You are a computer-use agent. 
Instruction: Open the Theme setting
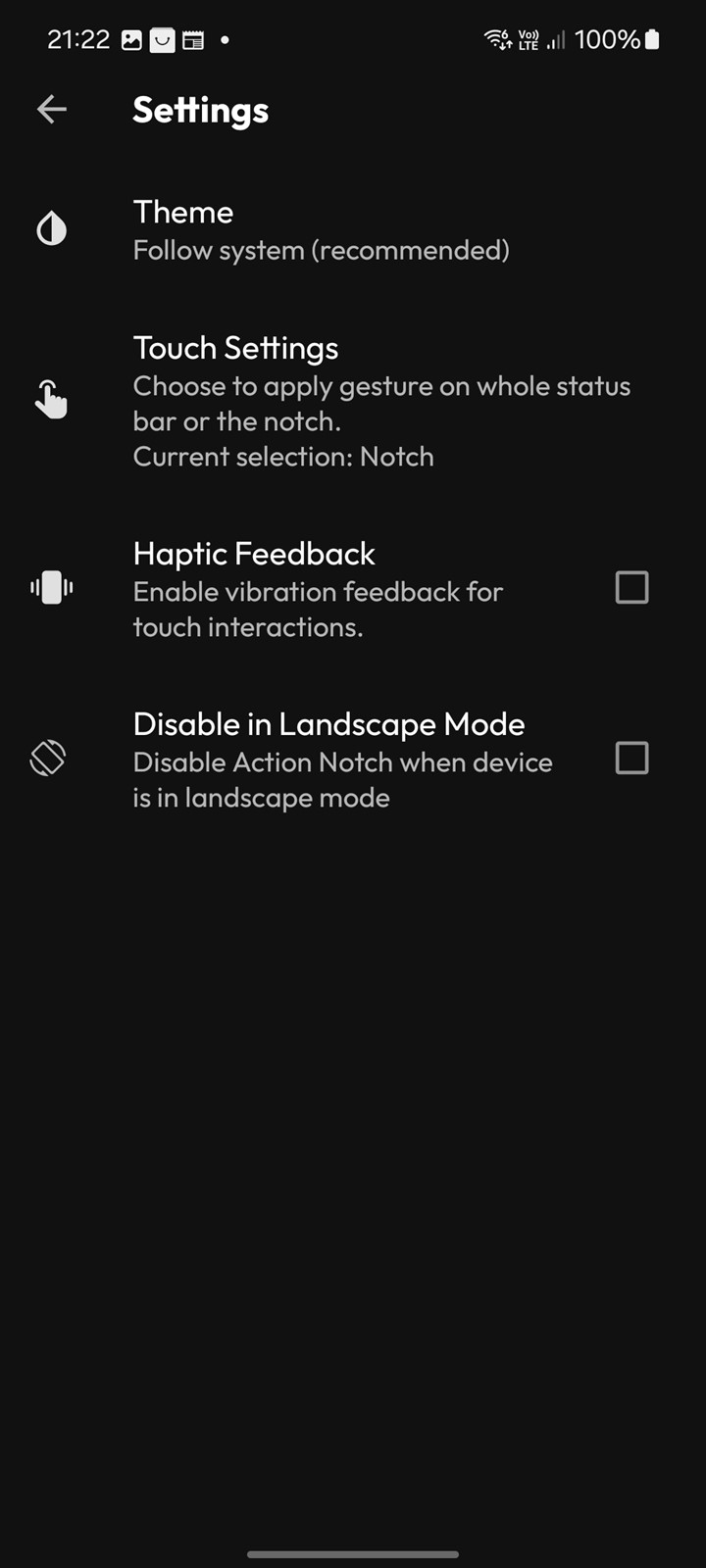pos(353,230)
